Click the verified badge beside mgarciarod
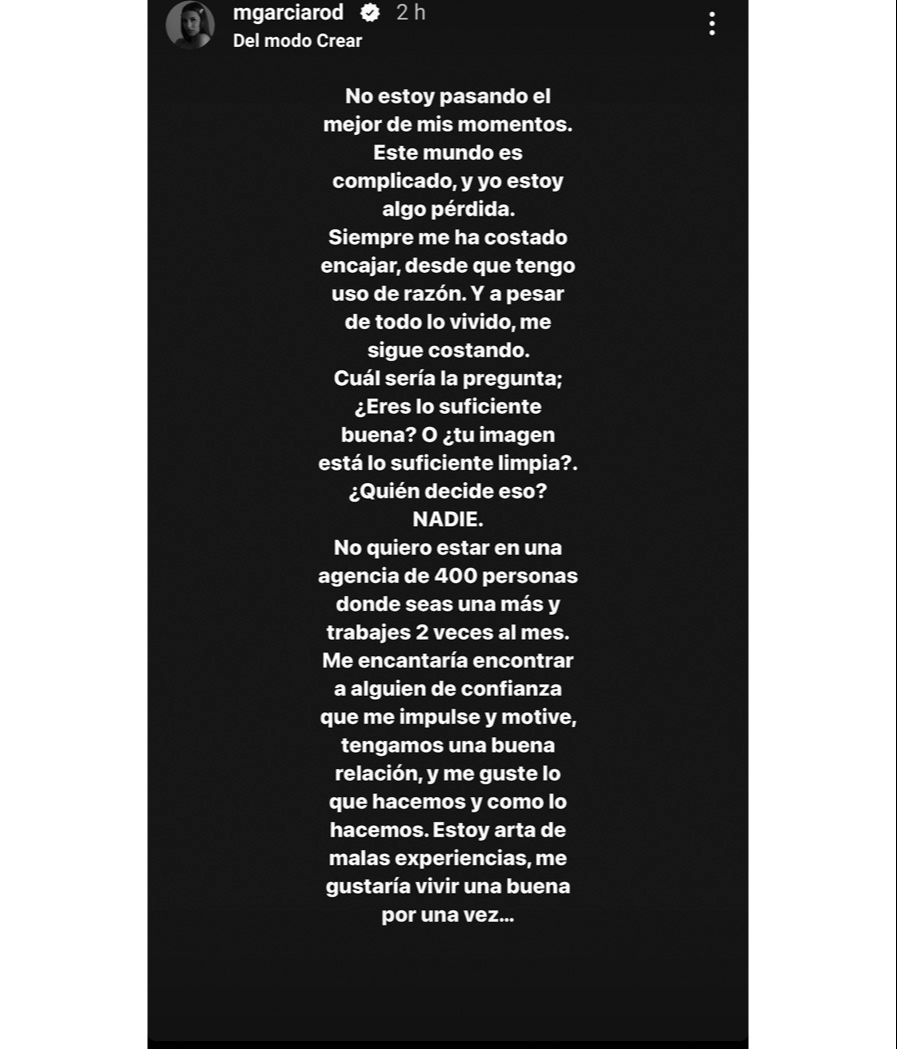The height and width of the screenshot is (1049, 897). (369, 14)
